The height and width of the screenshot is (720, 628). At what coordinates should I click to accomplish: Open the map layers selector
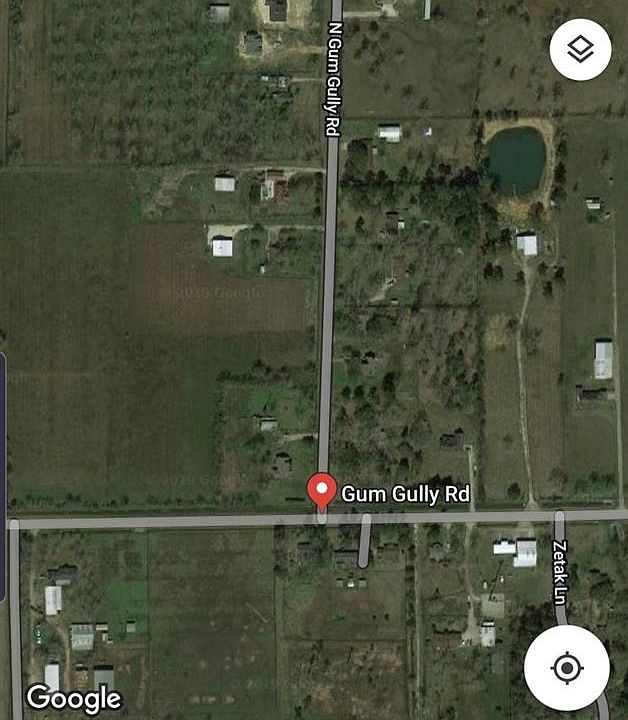pos(580,49)
